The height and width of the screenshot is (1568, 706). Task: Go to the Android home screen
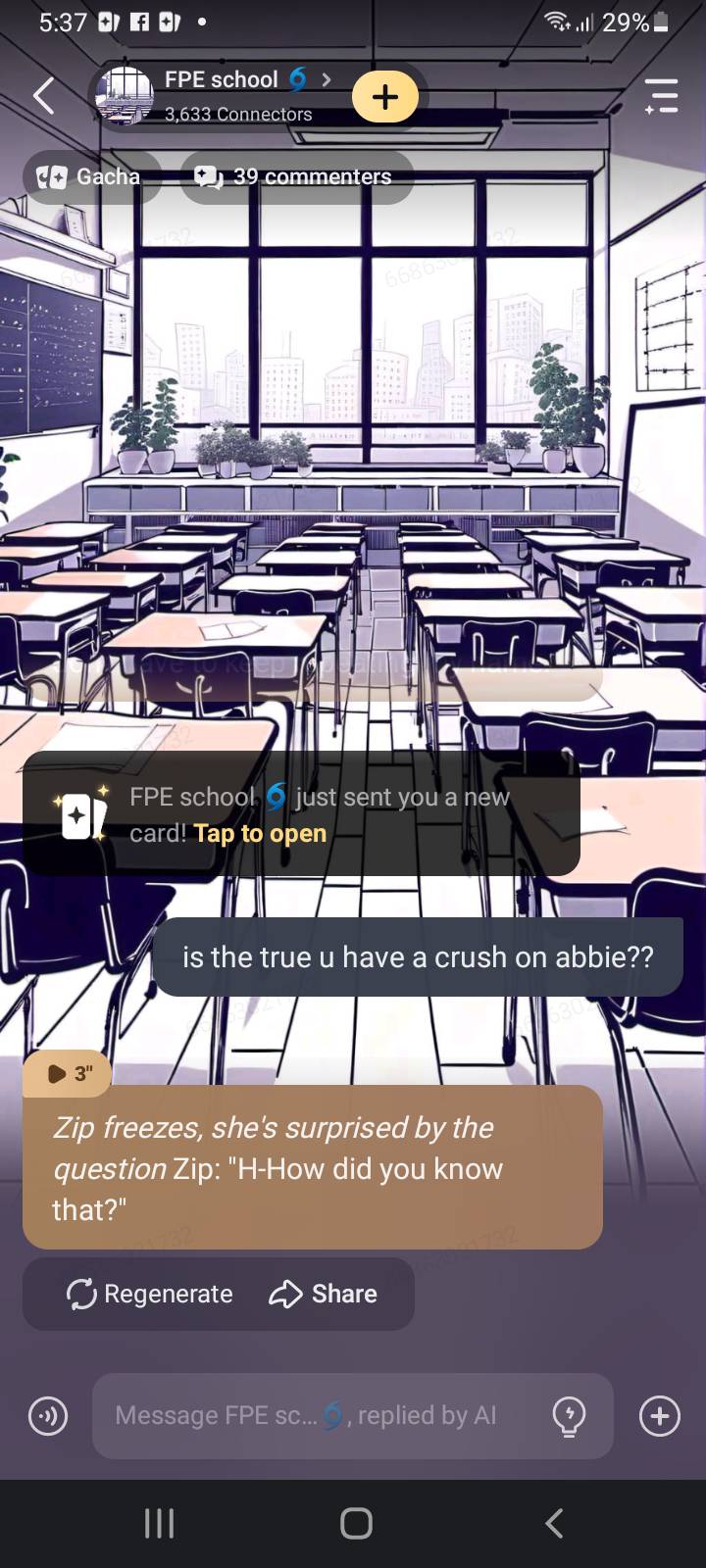click(355, 1523)
